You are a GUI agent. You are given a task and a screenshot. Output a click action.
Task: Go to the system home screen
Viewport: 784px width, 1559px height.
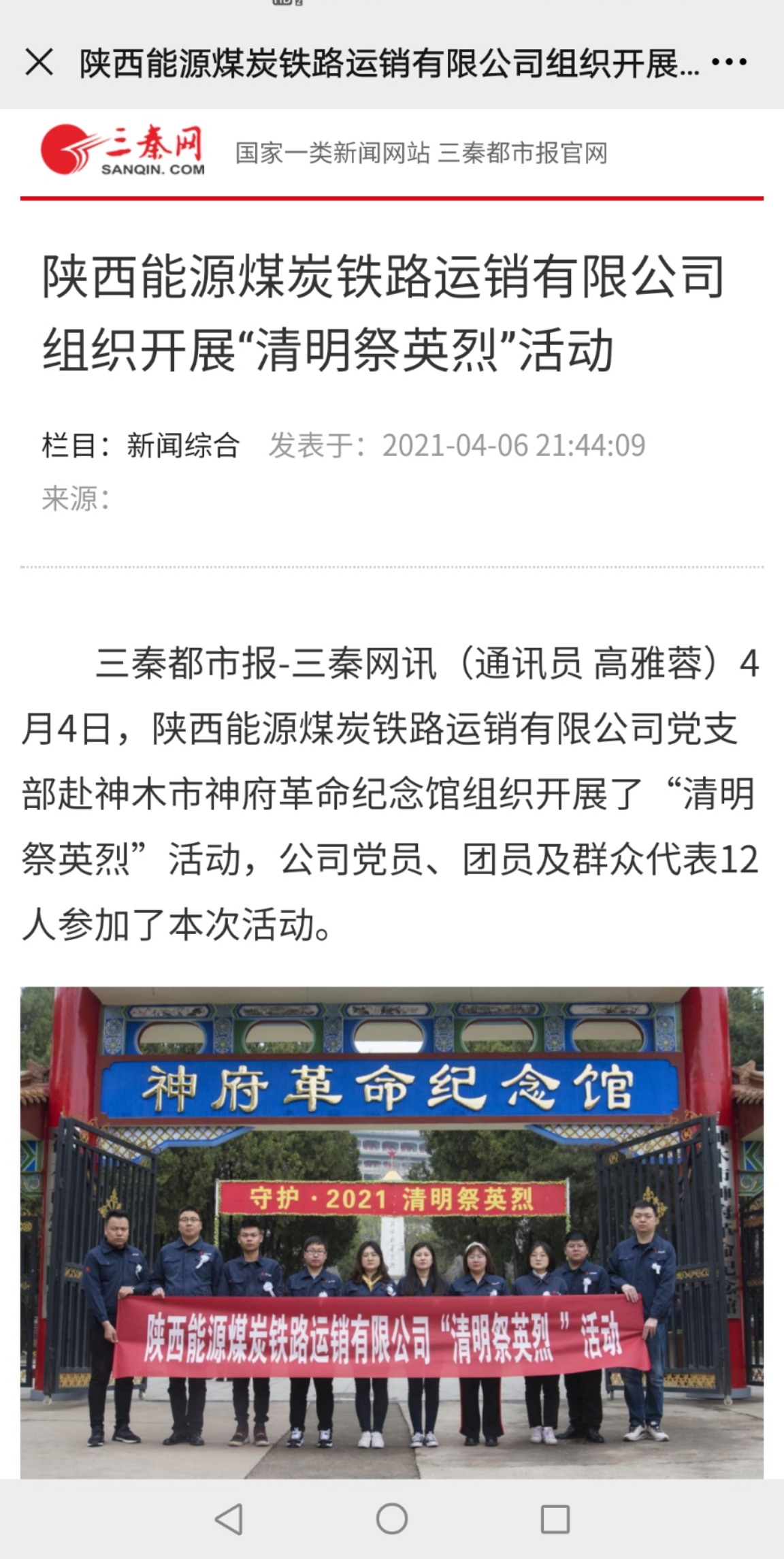click(392, 1519)
